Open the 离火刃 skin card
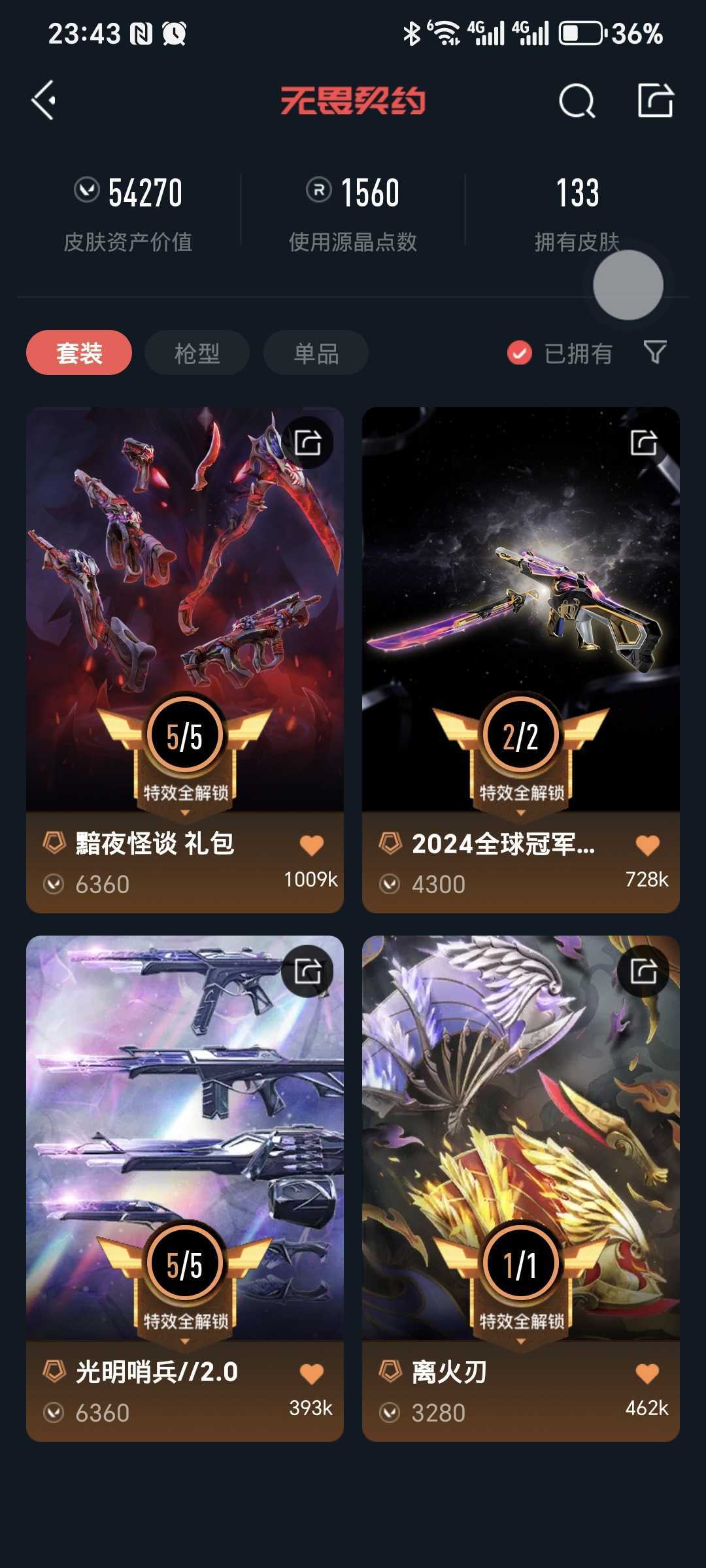Viewport: 706px width, 1568px height. point(521,1188)
